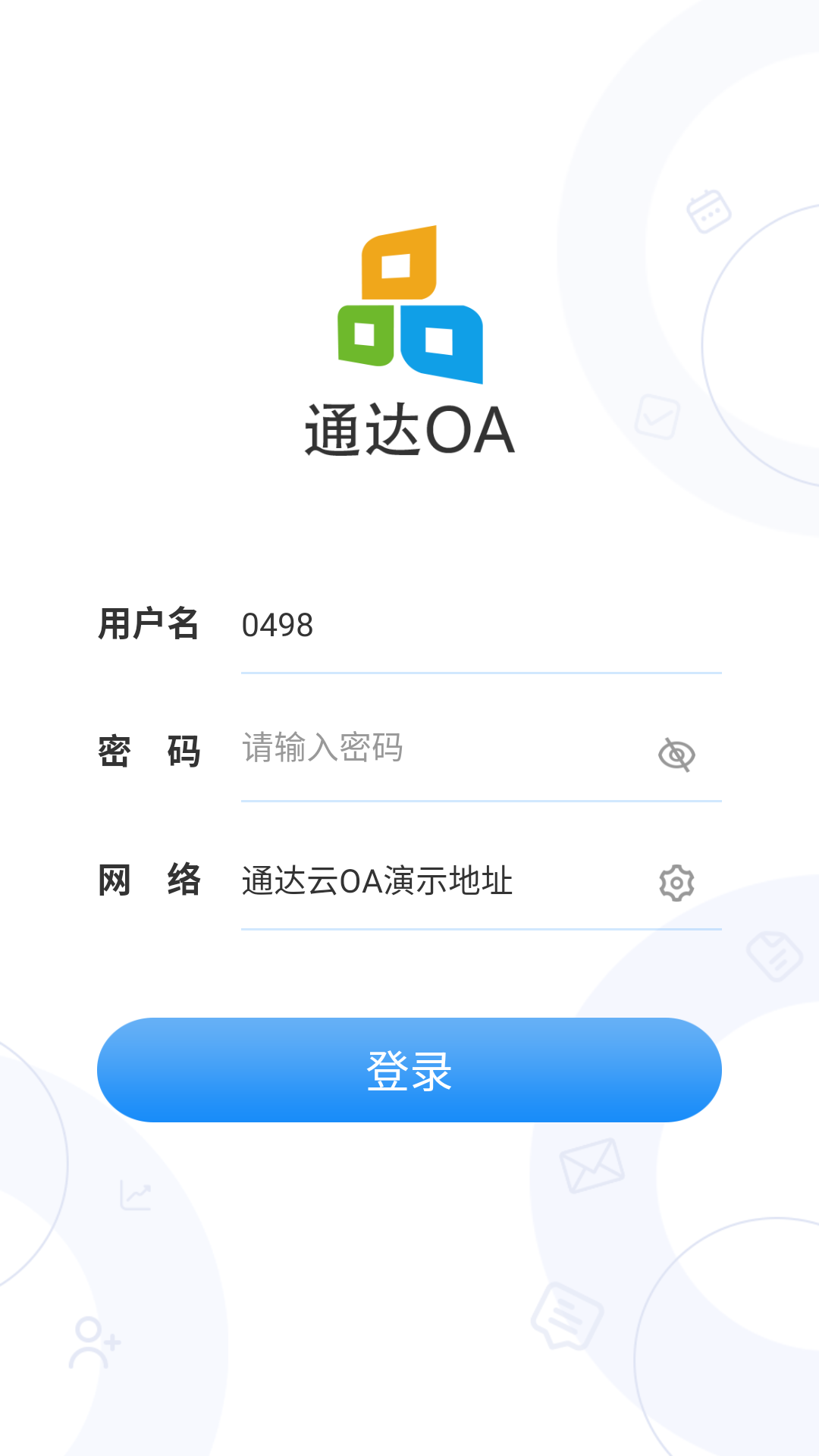The width and height of the screenshot is (819, 1456).
Task: Click the faint checkmark icon in the background
Action: point(658,415)
